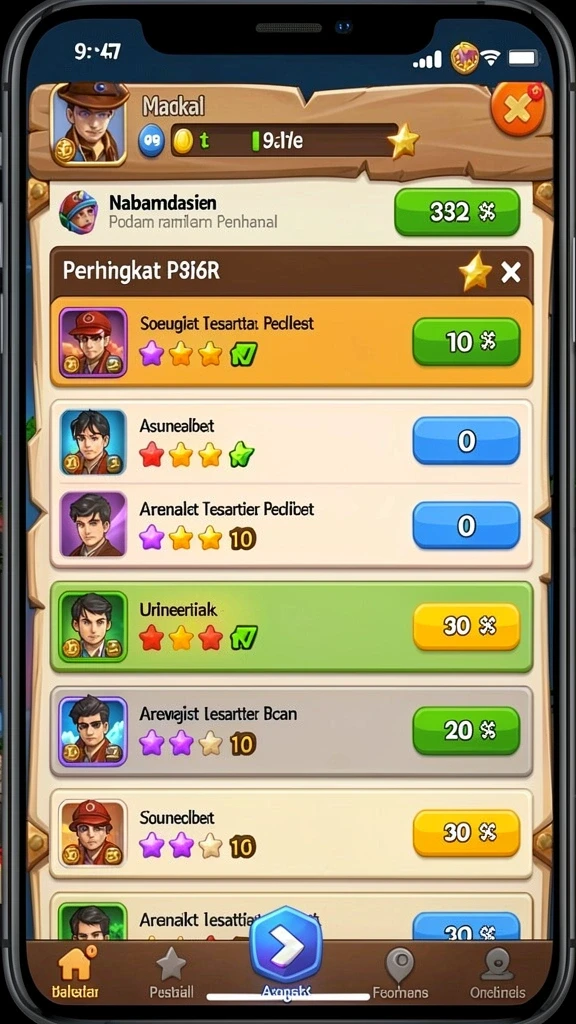Tap the green 20 button for Arevajist Lesartter Bcan
The width and height of the screenshot is (576, 1024).
(x=466, y=730)
